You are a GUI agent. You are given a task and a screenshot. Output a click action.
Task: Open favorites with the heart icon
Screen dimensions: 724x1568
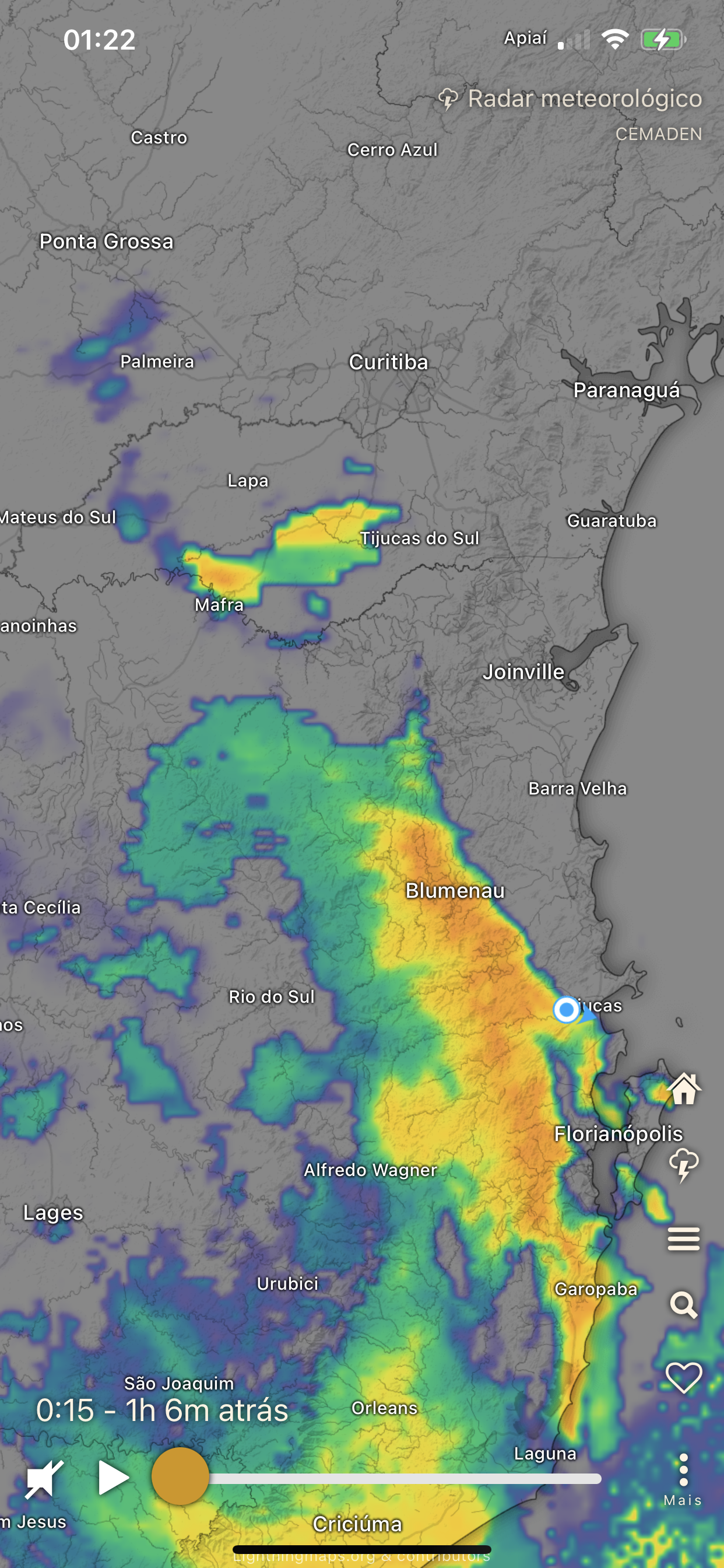684,1377
